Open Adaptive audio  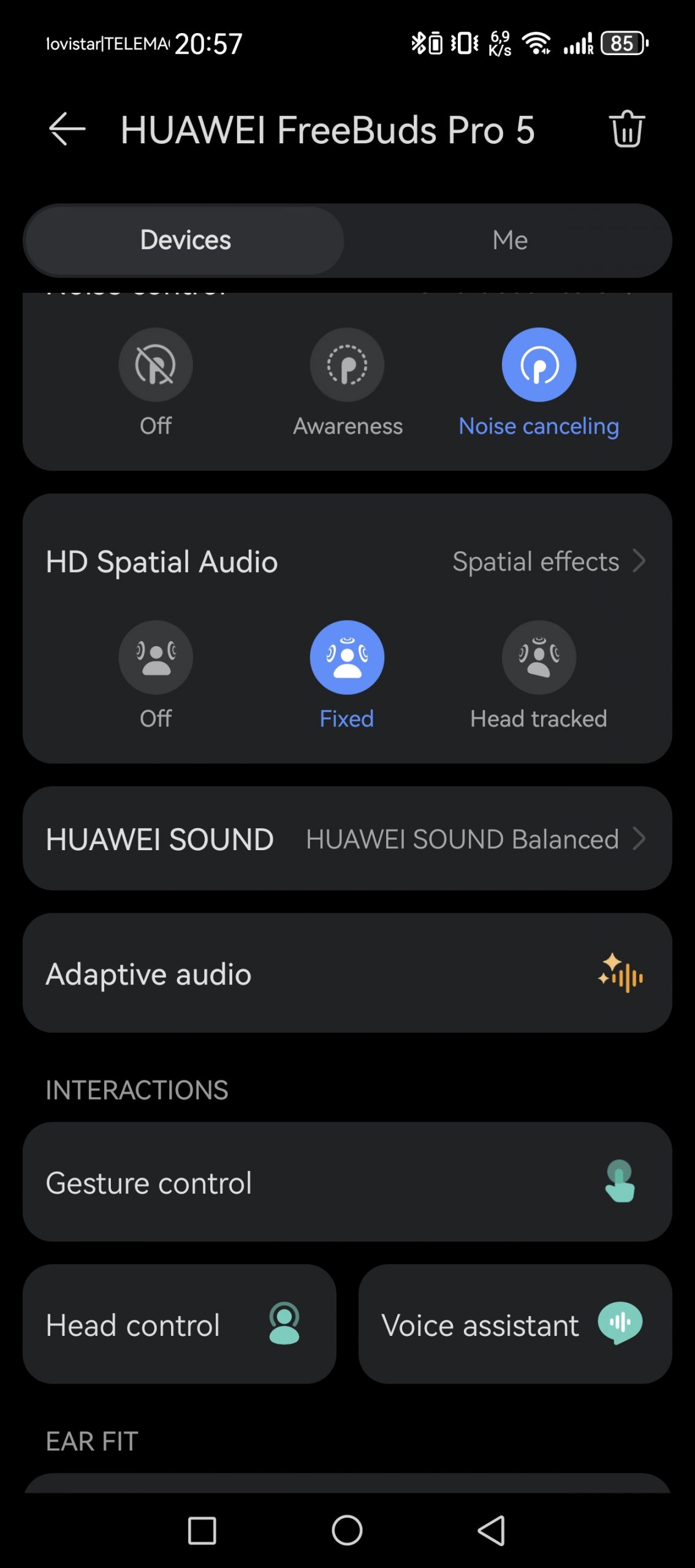point(347,973)
